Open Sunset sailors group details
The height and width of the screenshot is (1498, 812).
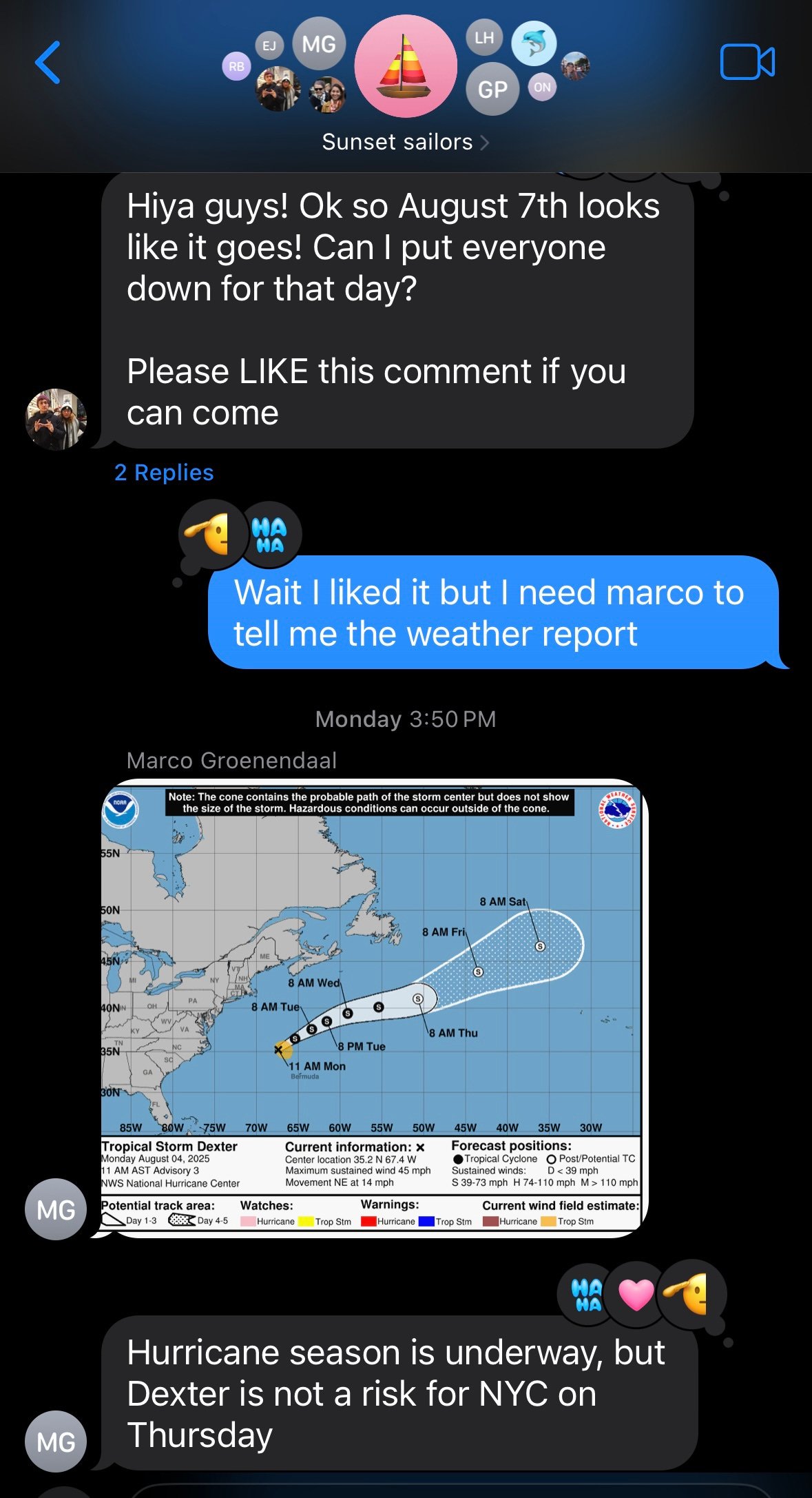(x=405, y=142)
